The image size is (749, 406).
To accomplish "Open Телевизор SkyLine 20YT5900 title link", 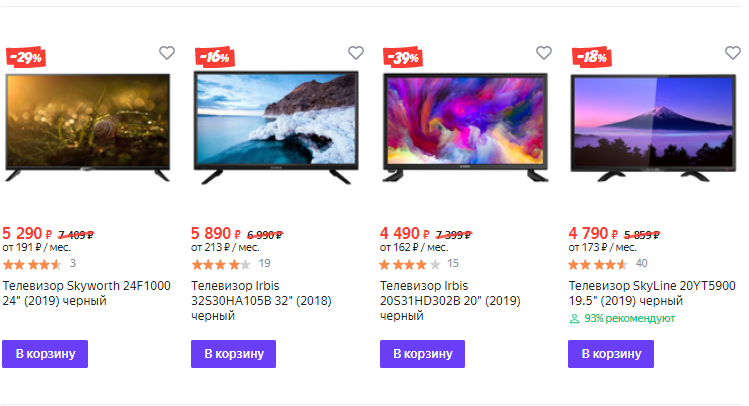I will 651,292.
